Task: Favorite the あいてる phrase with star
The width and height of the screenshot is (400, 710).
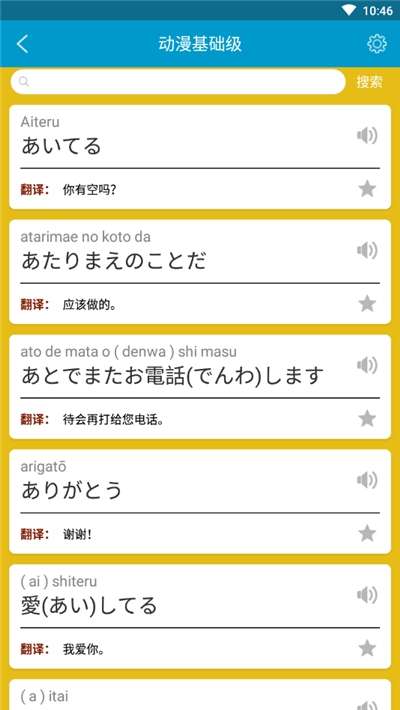Action: click(x=367, y=189)
